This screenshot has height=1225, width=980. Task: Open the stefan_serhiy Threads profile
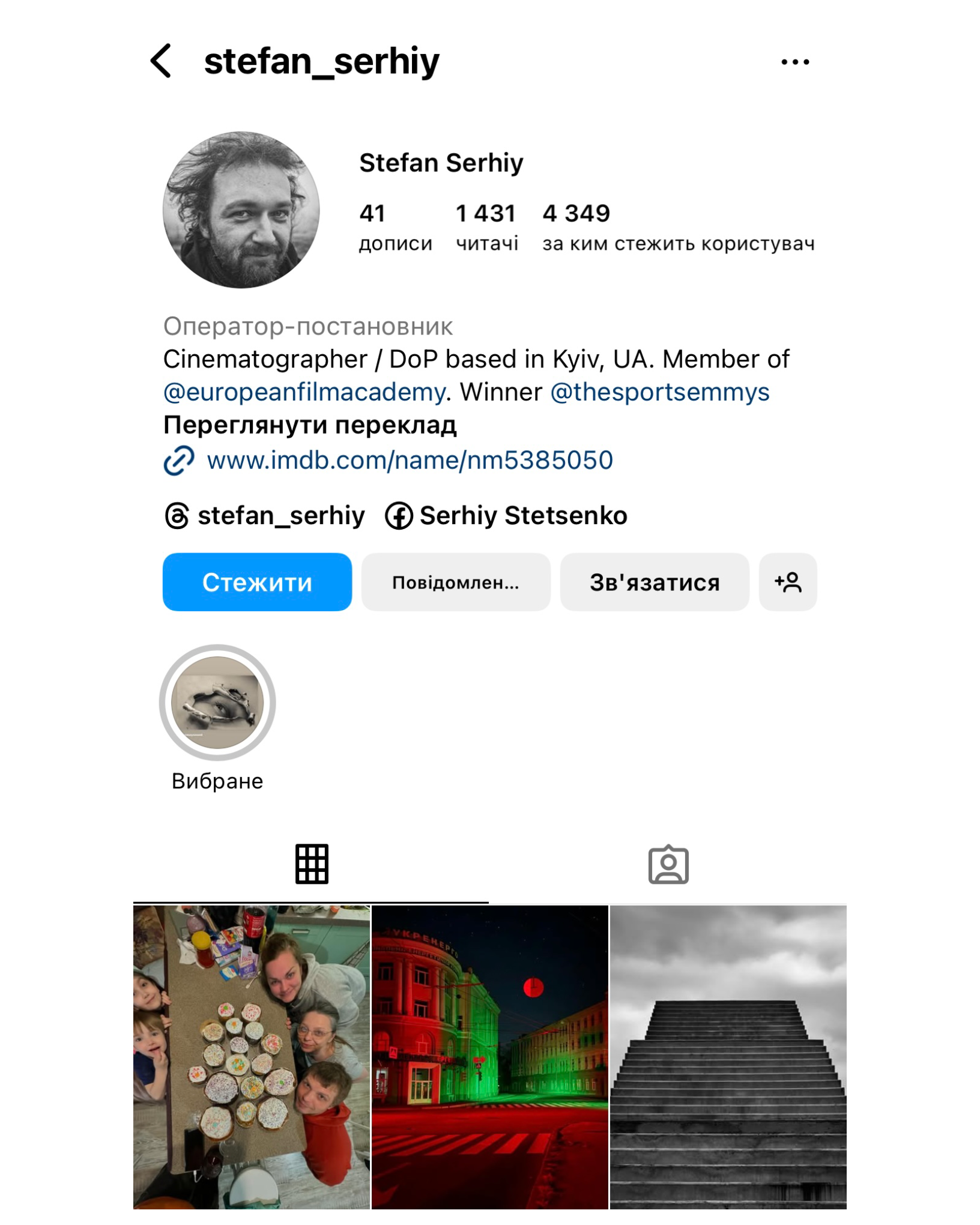[x=265, y=516]
